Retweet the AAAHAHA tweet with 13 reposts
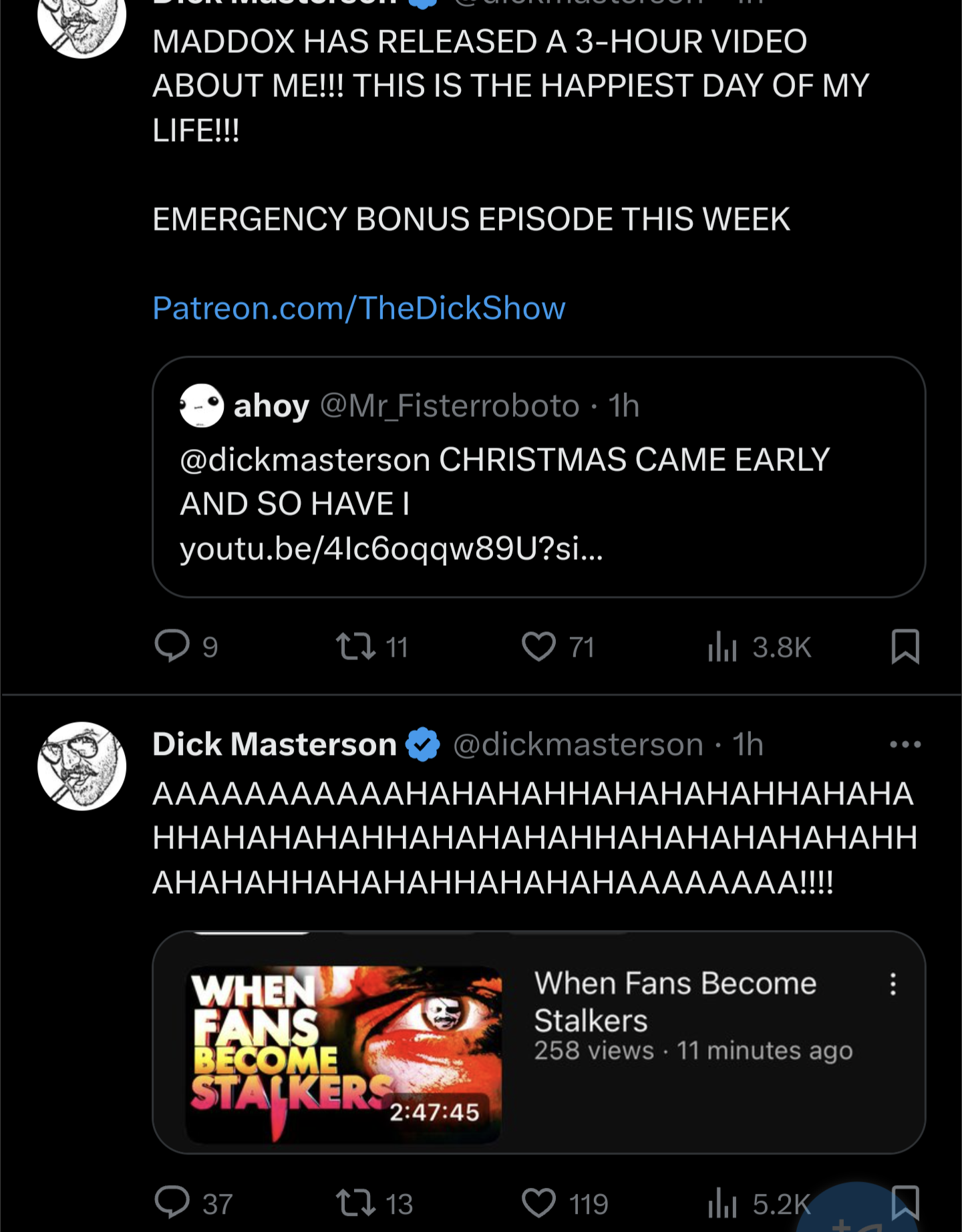Screen dimensions: 962x1232 coord(356,1203)
